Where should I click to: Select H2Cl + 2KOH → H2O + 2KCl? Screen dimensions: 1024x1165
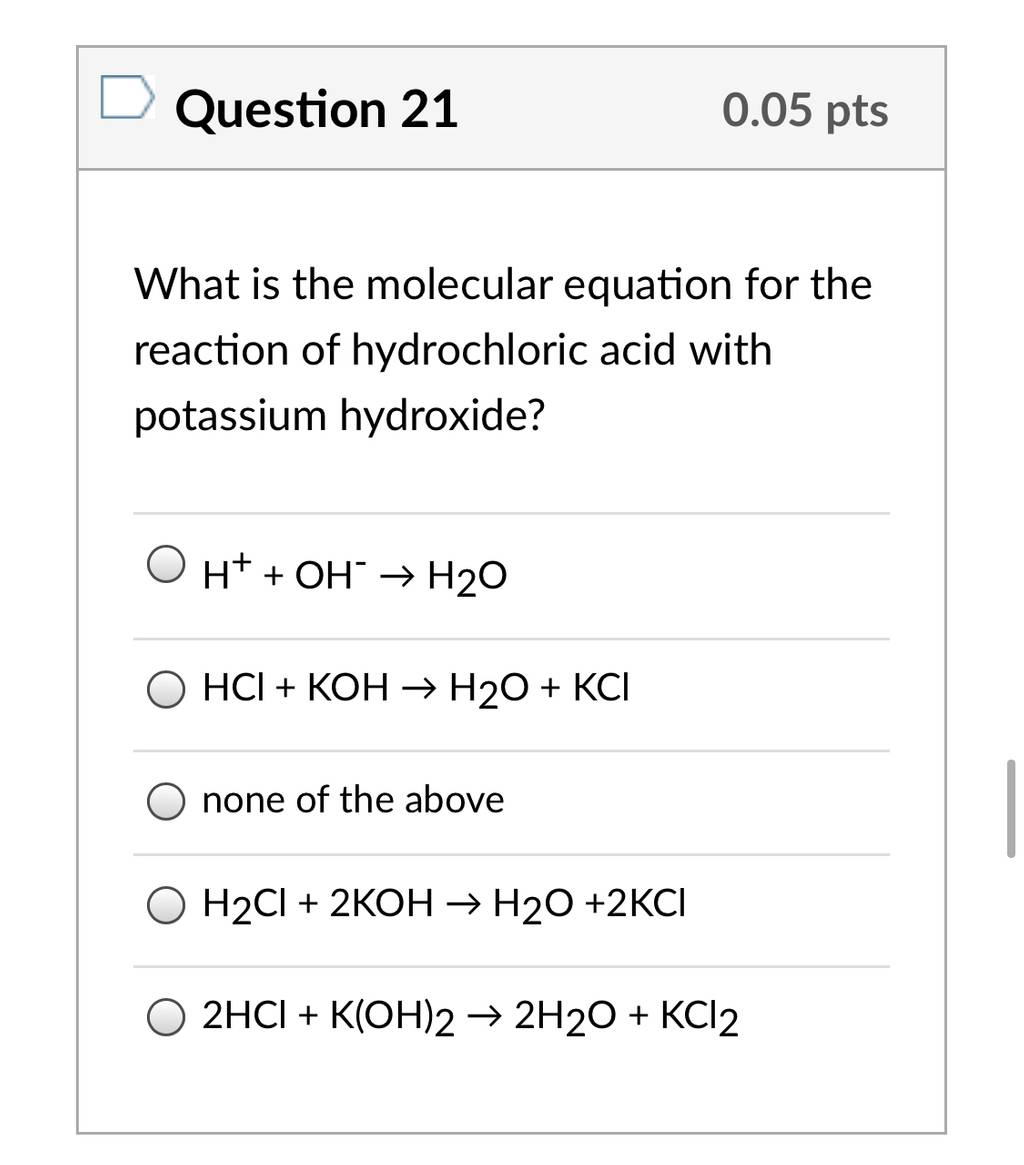pos(166,905)
